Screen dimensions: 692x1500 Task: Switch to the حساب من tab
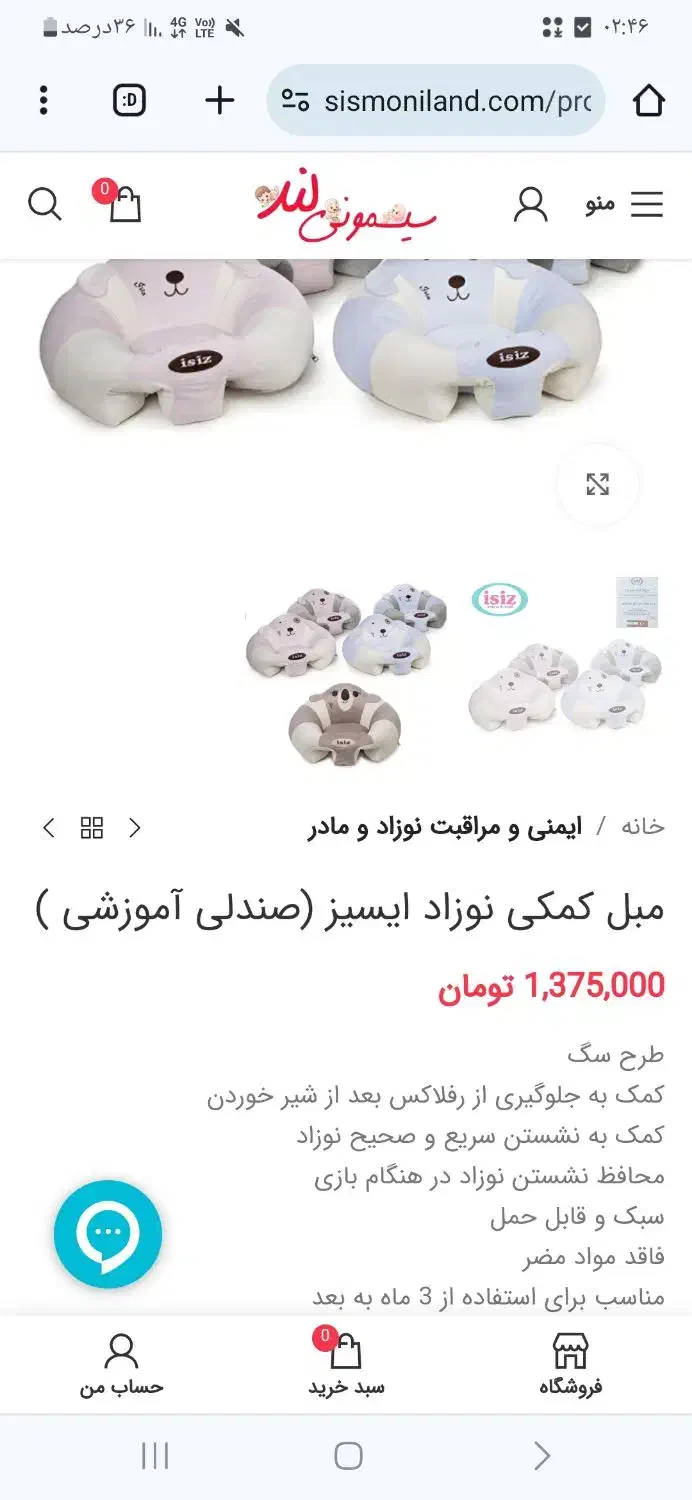tap(121, 1364)
